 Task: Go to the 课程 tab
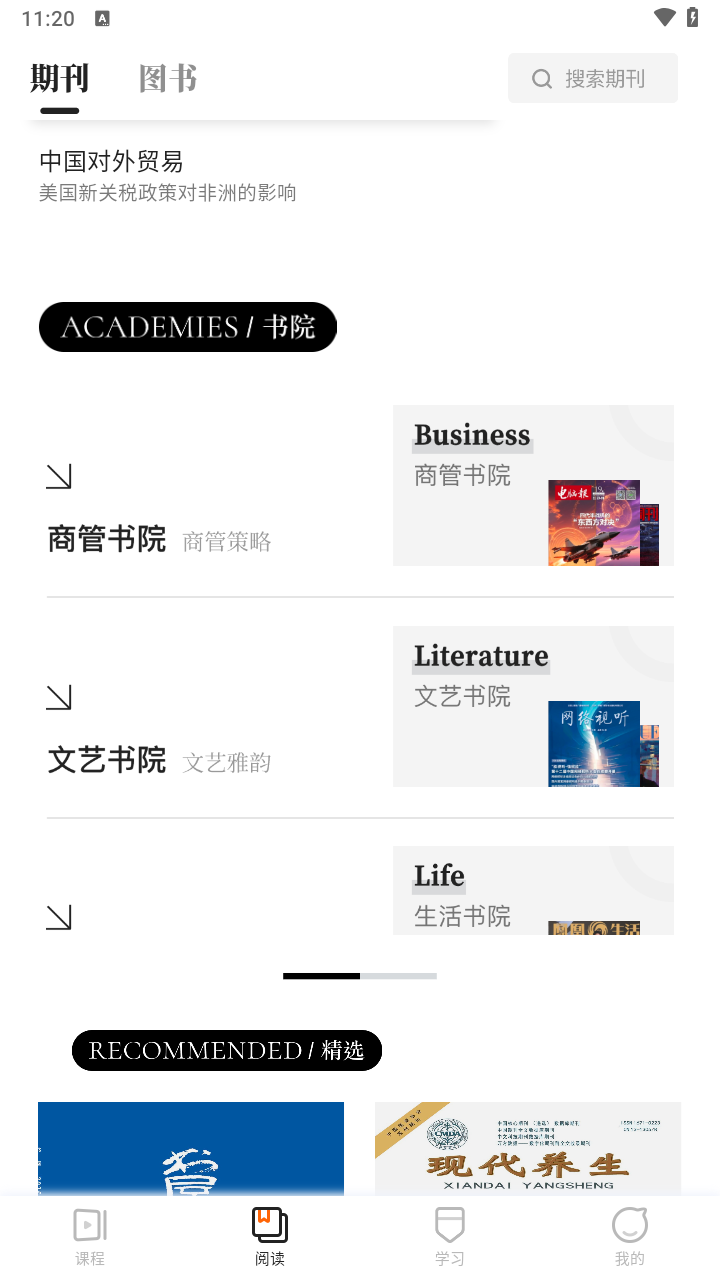click(90, 1236)
